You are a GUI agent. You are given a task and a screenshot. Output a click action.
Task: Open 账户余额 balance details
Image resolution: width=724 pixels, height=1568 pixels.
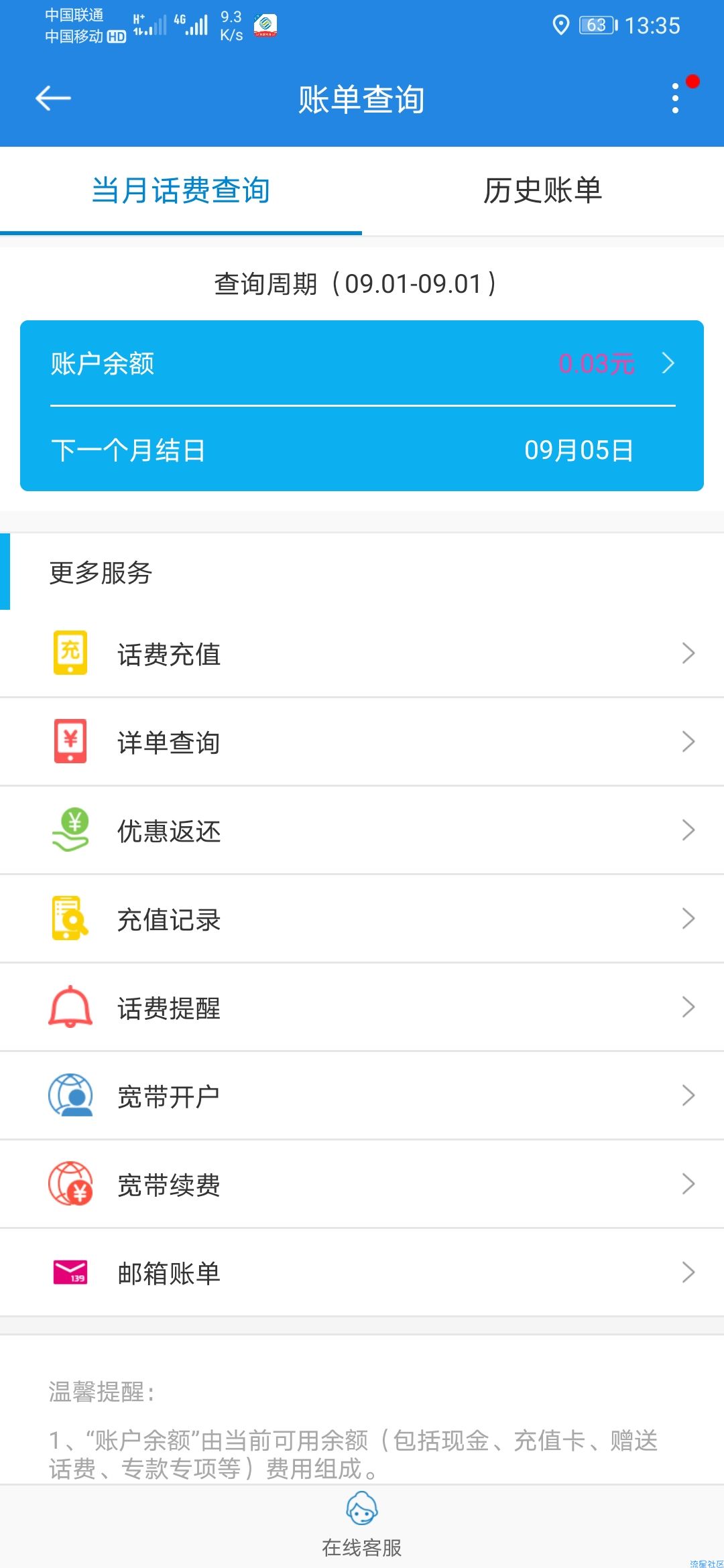point(362,363)
